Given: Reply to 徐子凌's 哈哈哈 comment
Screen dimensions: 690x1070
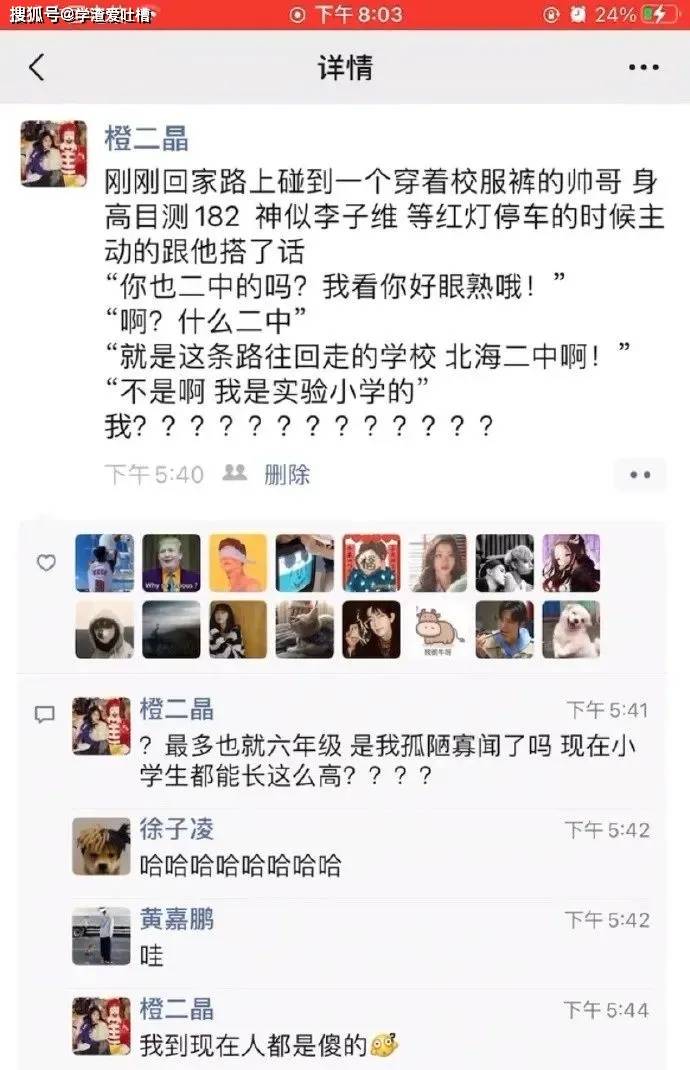Looking at the screenshot, I should click(240, 866).
